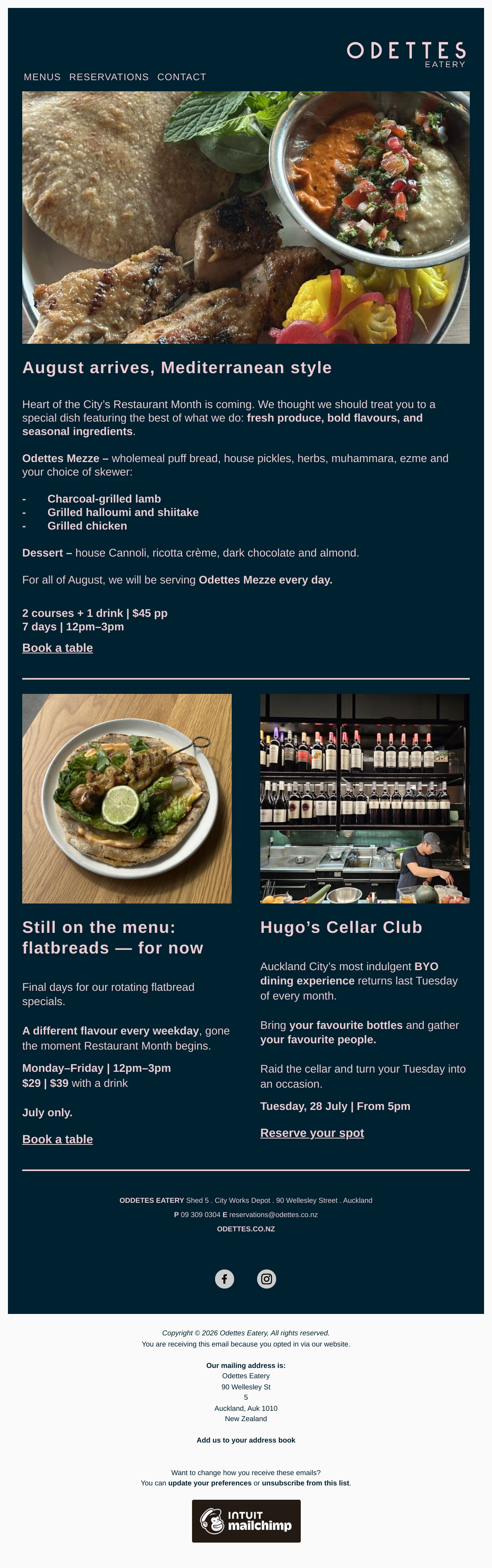
Task: Book a table under flatbreads section
Action: coord(58,1139)
